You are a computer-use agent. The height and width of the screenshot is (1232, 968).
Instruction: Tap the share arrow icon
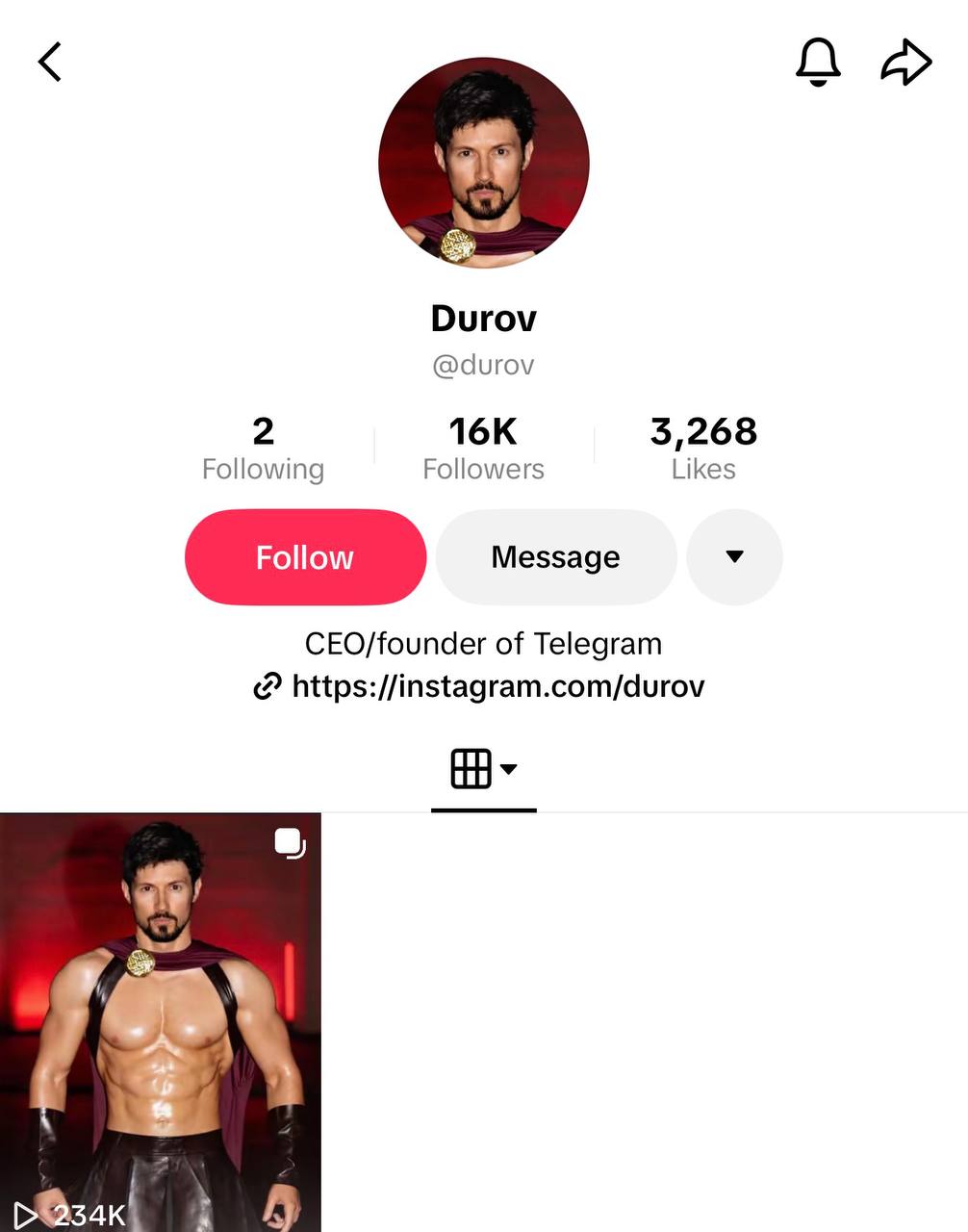[x=905, y=61]
